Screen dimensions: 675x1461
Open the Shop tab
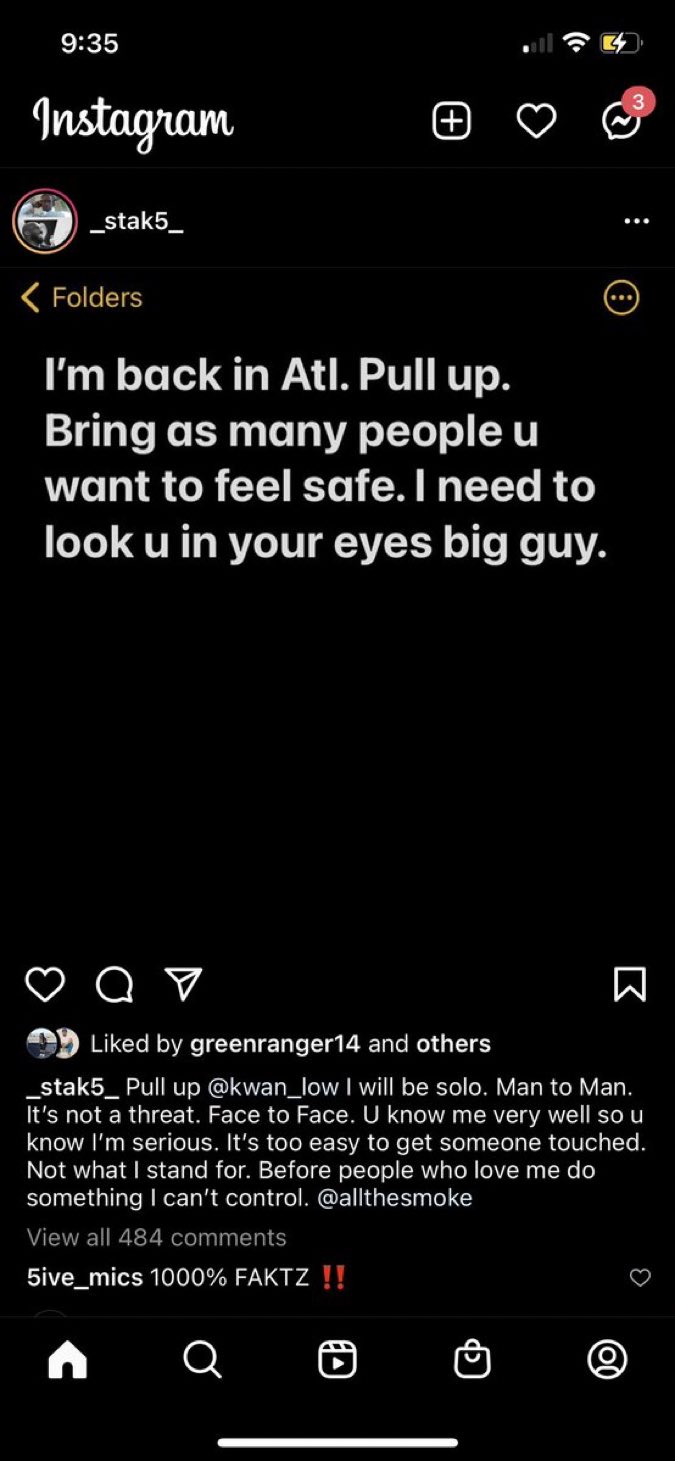coord(472,1360)
